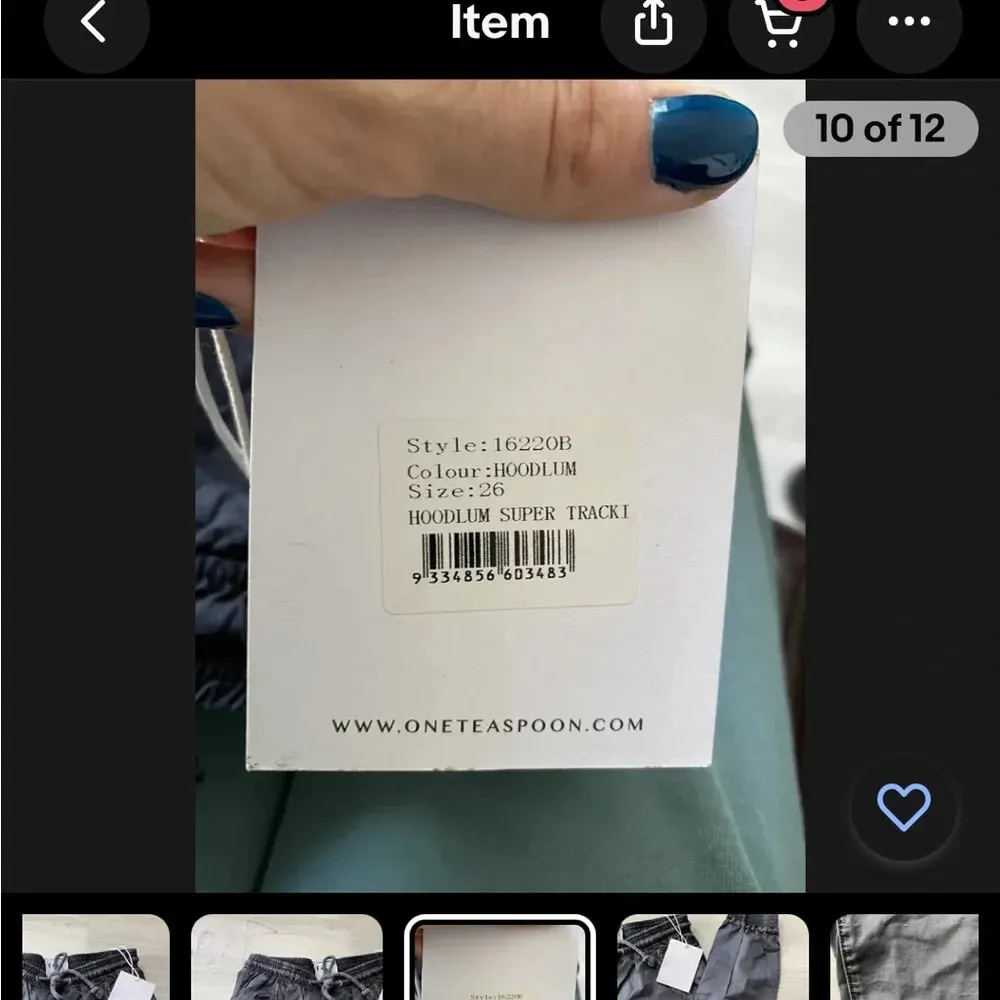Select the highlighted hang tag thumbnail

500,958
